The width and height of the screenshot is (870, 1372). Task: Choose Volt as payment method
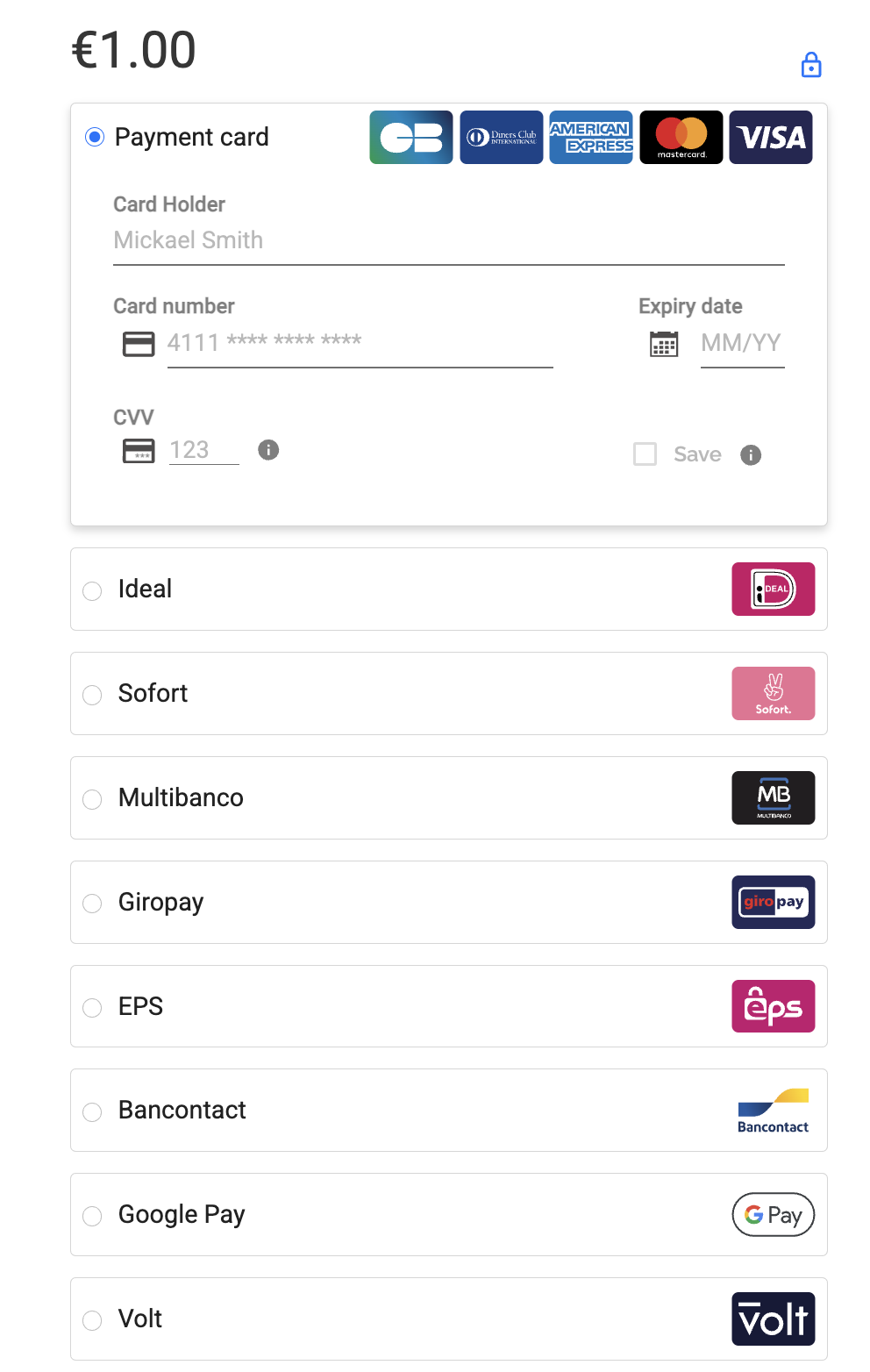pyautogui.click(x=92, y=1320)
